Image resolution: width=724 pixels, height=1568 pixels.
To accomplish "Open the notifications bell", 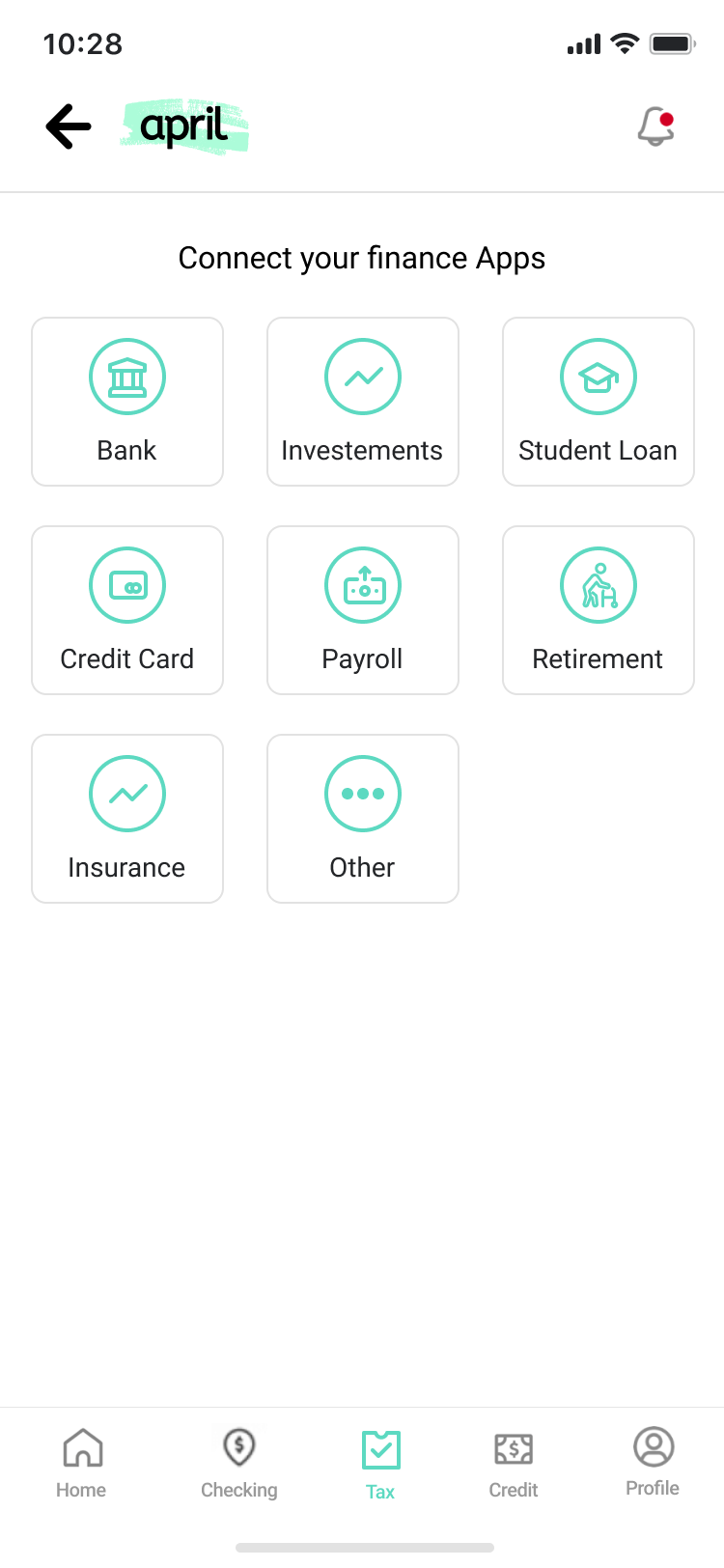I will click(x=655, y=126).
